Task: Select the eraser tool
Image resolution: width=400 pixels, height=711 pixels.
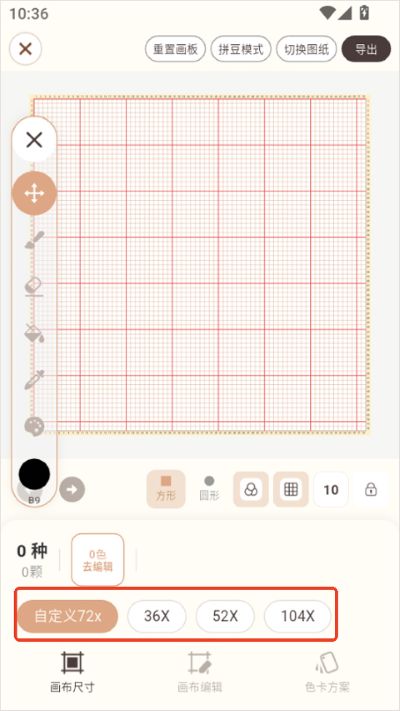Action: 34,287
